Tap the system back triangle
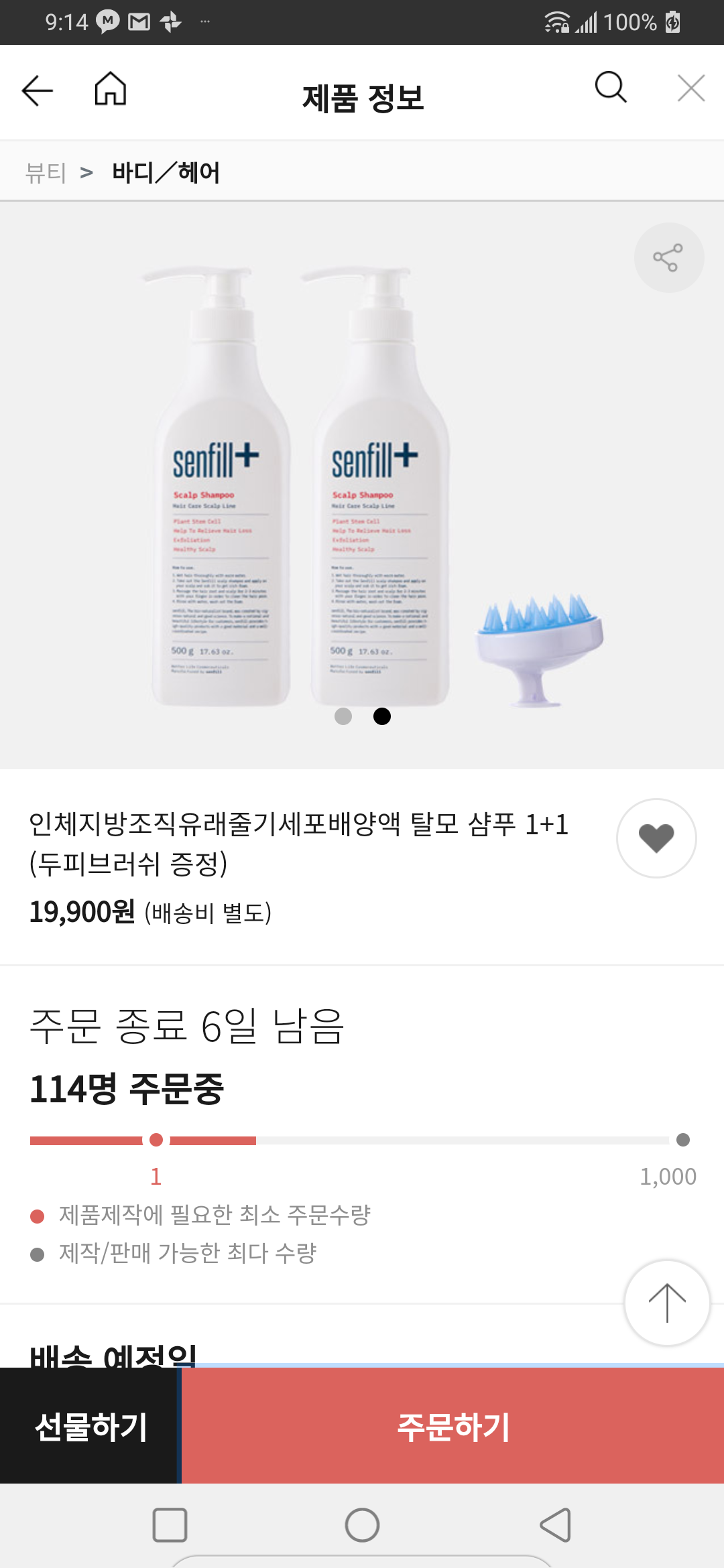The height and width of the screenshot is (1568, 724). pos(556,1525)
